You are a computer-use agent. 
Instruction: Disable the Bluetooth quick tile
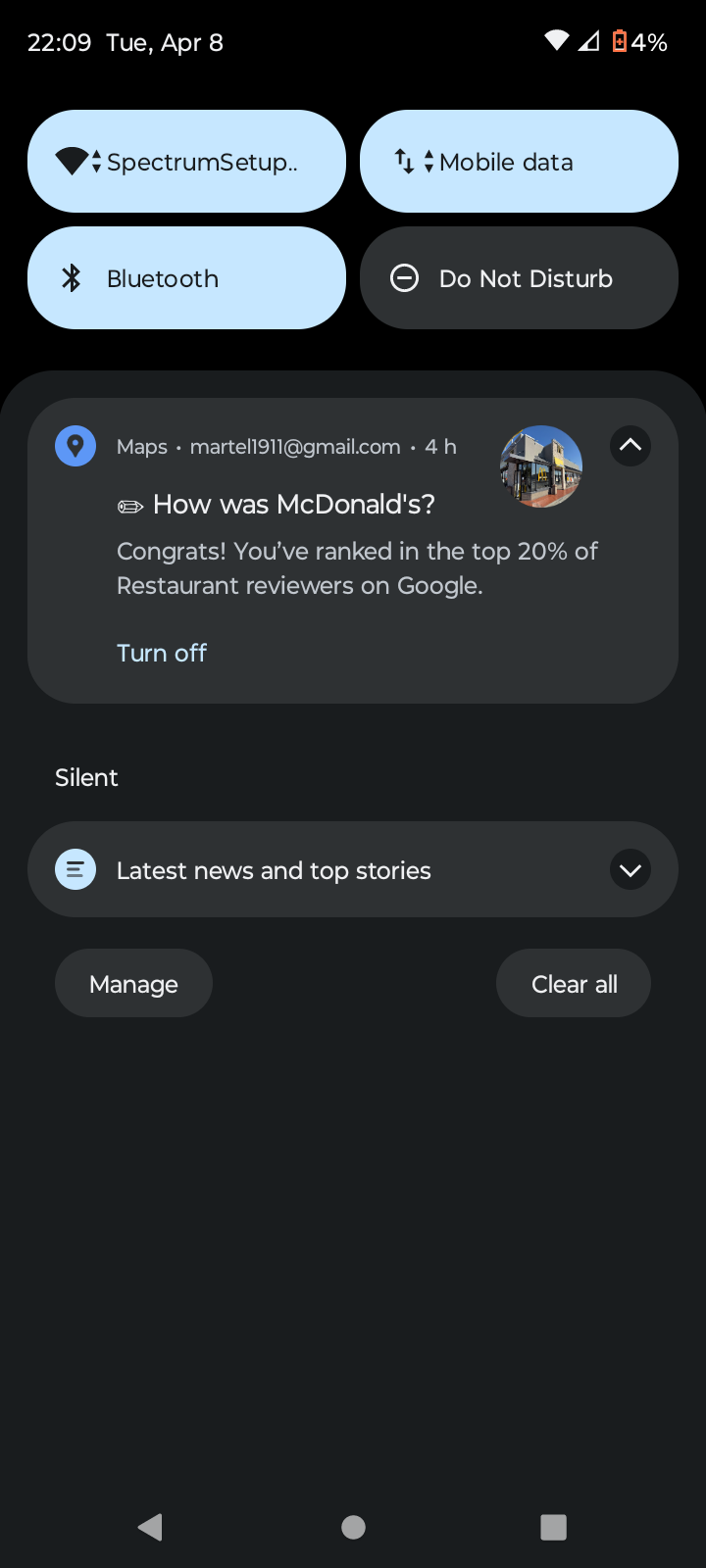pos(186,278)
